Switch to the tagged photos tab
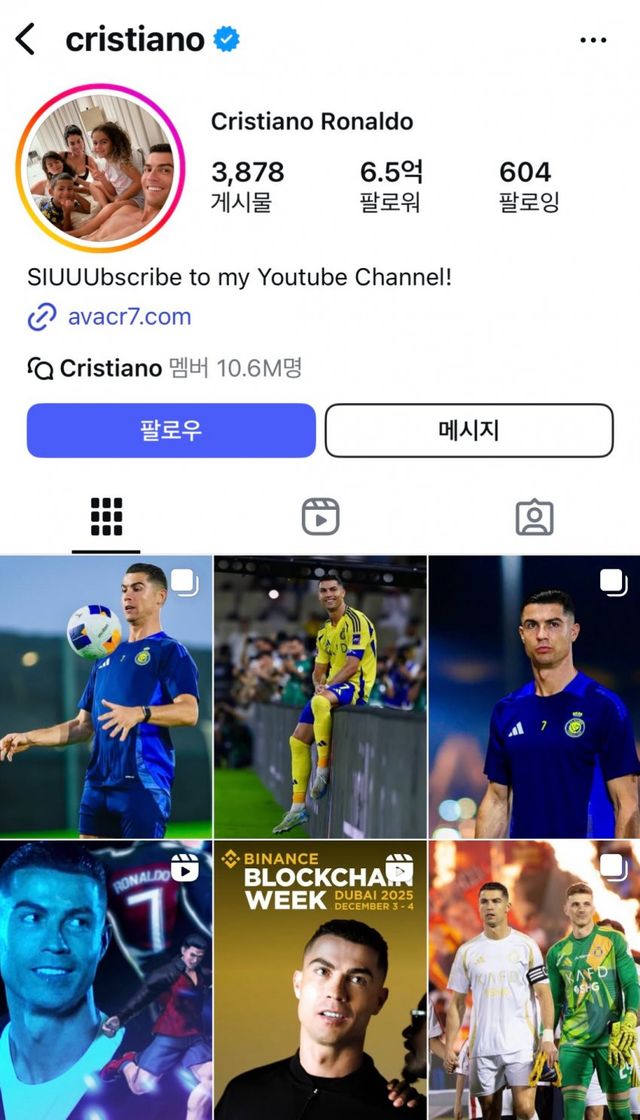The image size is (640, 1120). point(534,517)
